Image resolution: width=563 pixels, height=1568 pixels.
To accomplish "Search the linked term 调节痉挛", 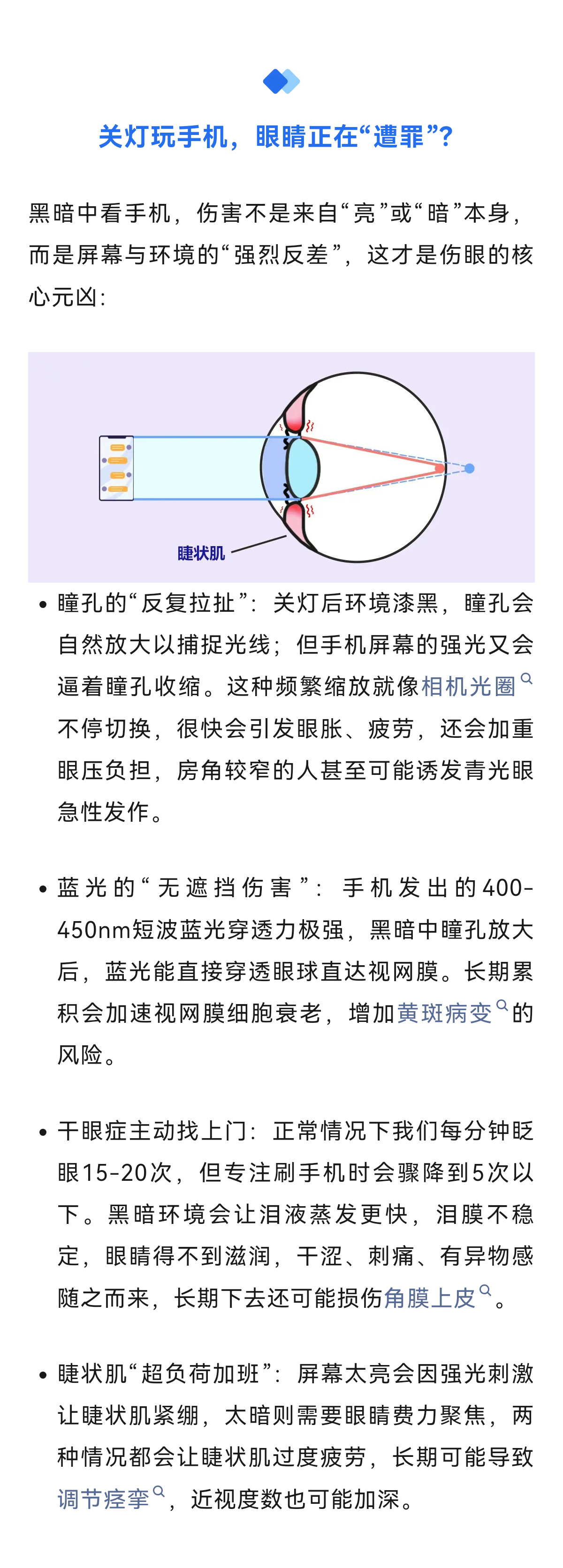I will point(104,1498).
